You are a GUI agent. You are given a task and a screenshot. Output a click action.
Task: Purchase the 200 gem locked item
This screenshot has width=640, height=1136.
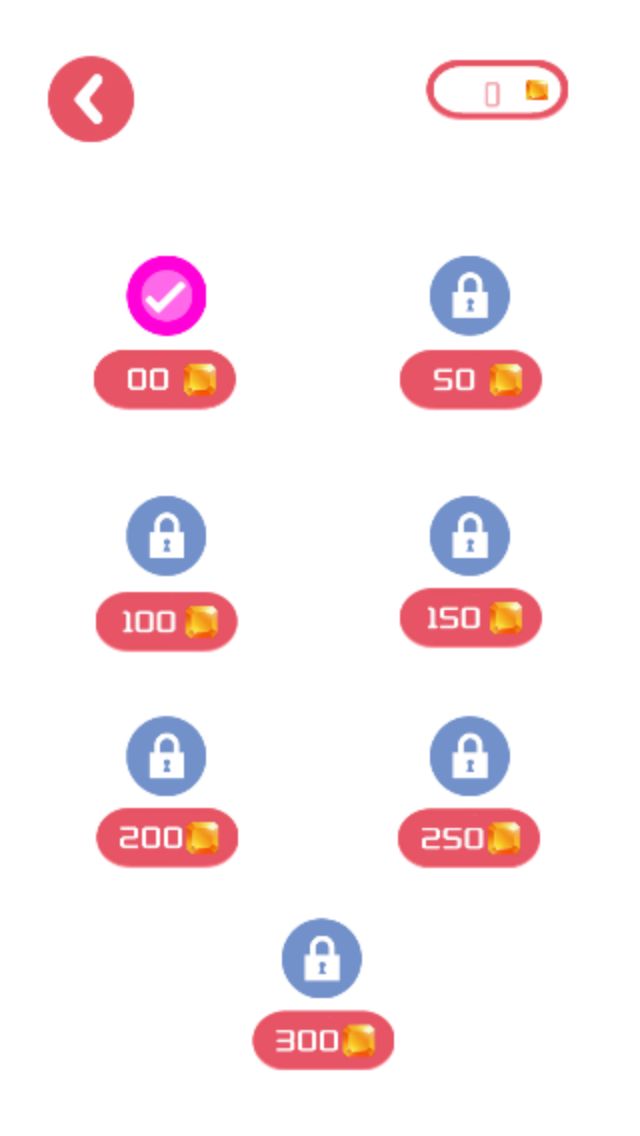pyautogui.click(x=167, y=837)
